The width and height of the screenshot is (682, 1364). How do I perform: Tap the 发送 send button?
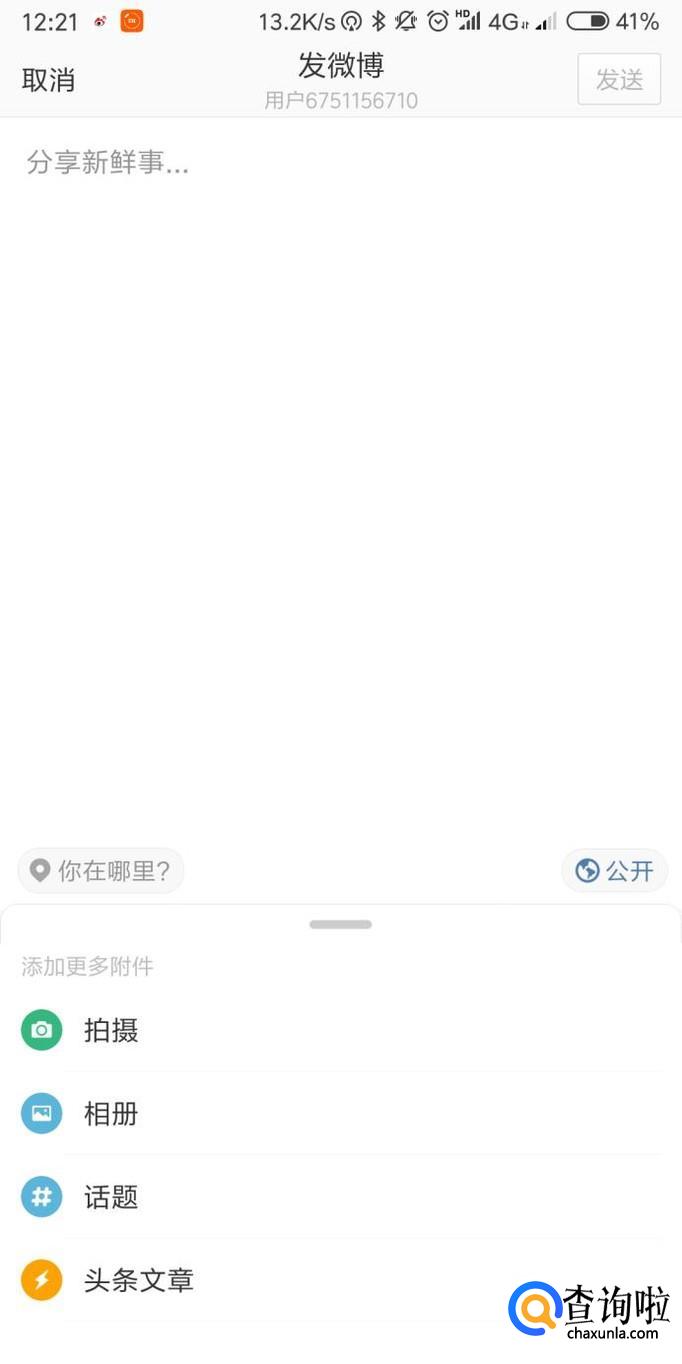[619, 79]
